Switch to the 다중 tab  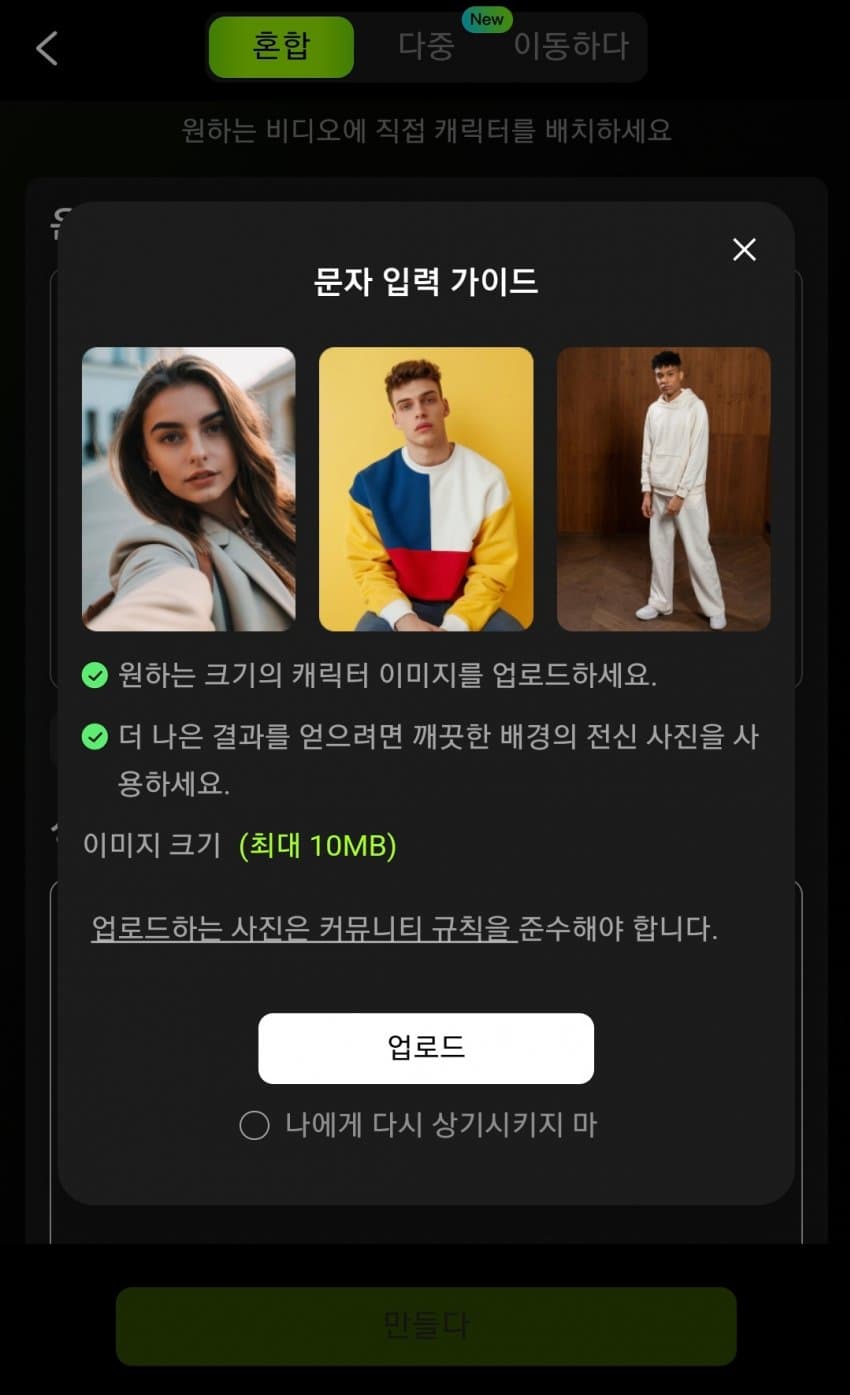[427, 46]
